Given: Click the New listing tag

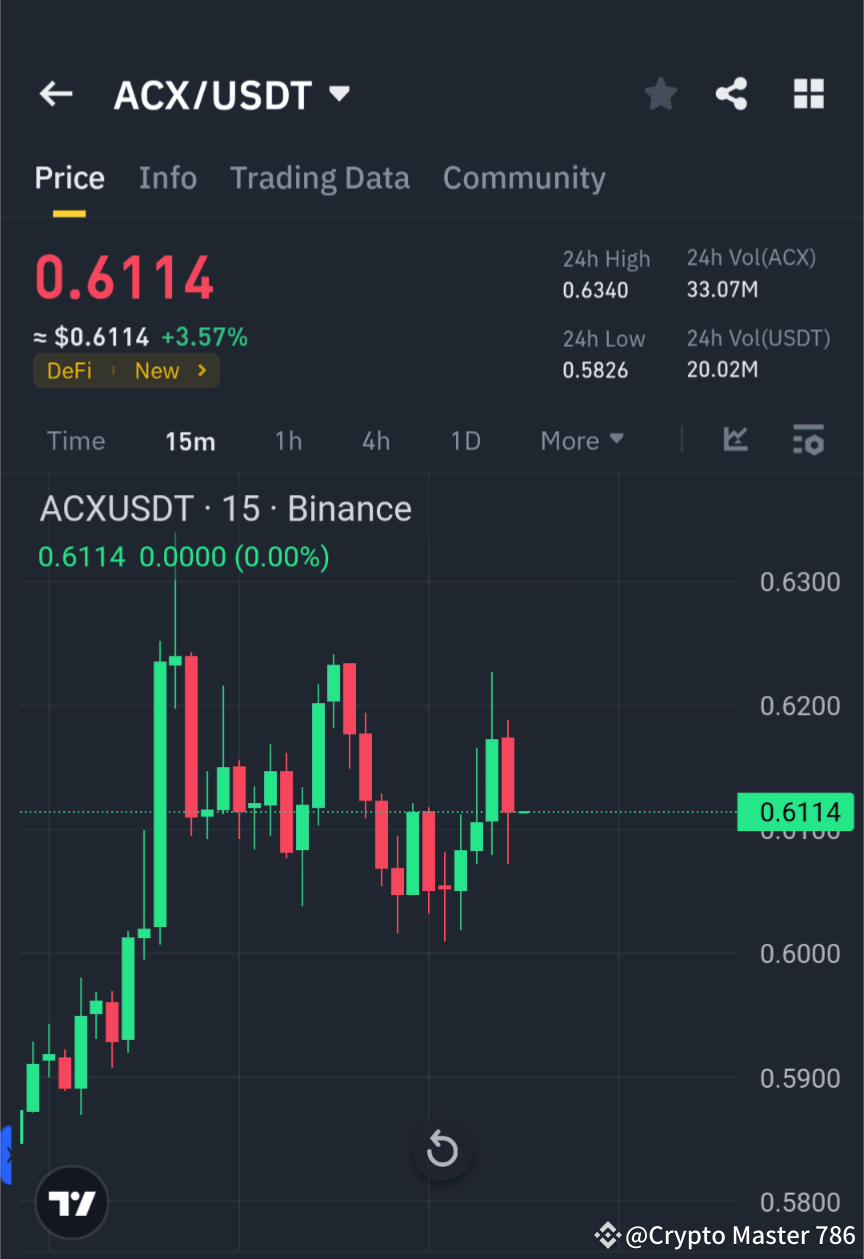Looking at the screenshot, I should (157, 370).
